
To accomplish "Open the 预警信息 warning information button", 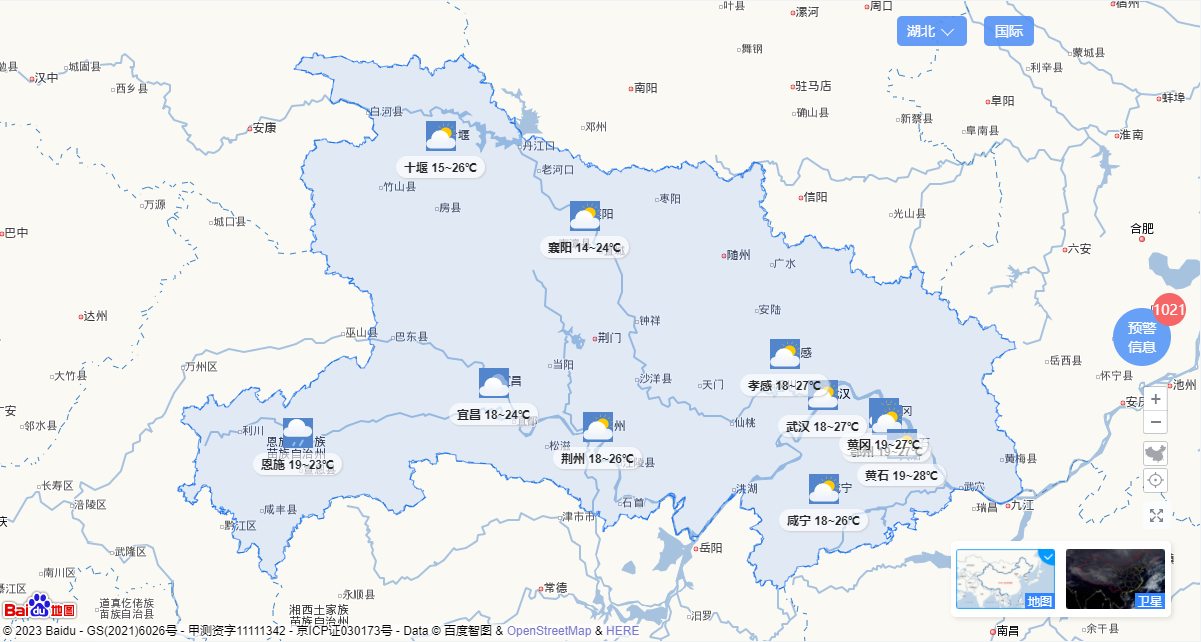I will pyautogui.click(x=1142, y=338).
